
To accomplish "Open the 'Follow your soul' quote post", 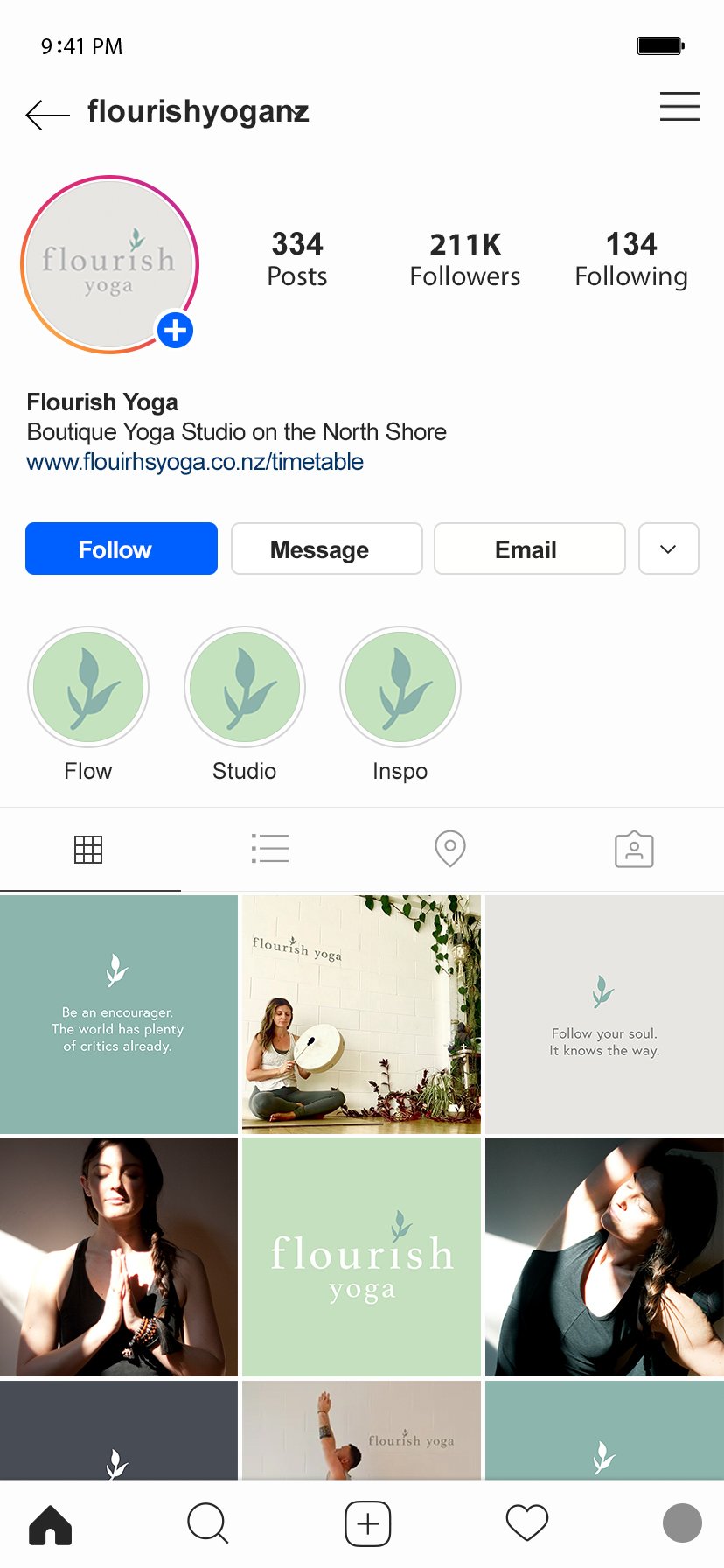I will (604, 1014).
